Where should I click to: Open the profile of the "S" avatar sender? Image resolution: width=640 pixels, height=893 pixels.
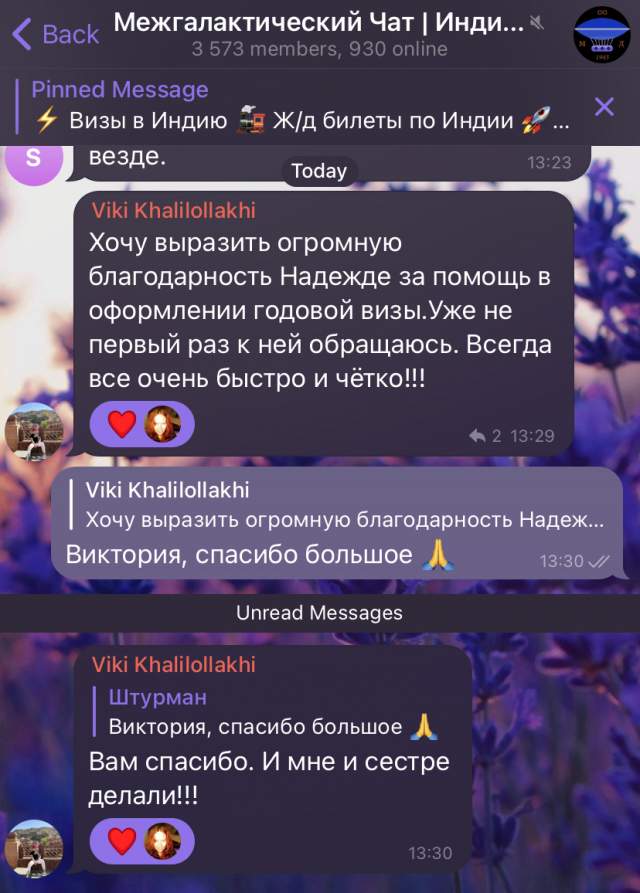point(34,158)
